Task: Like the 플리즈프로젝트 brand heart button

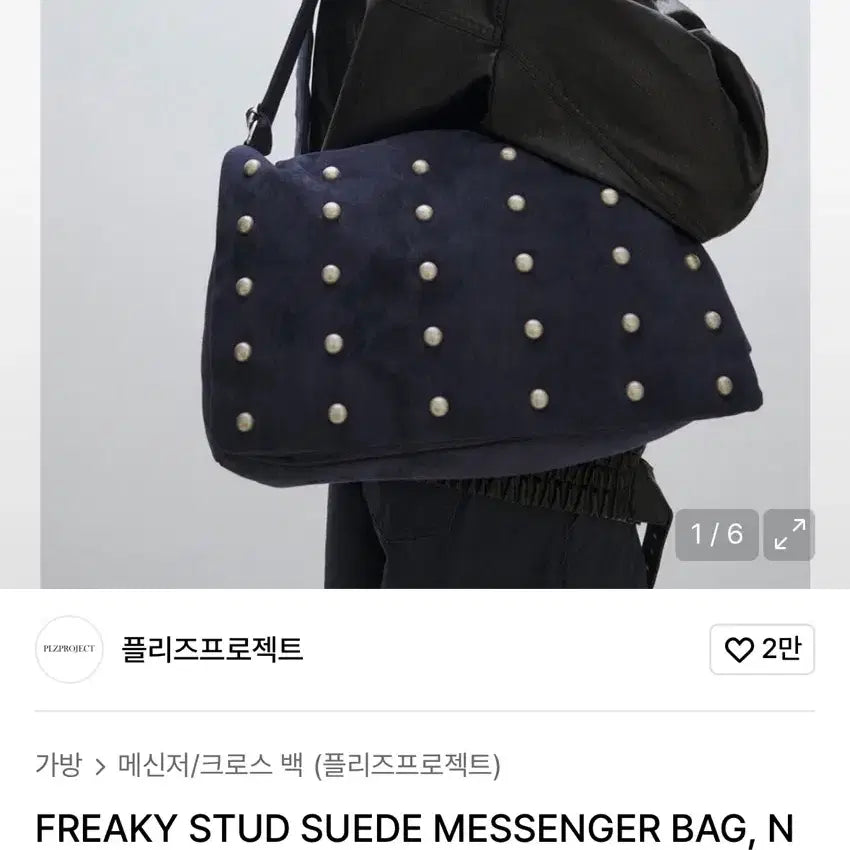Action: (x=762, y=650)
